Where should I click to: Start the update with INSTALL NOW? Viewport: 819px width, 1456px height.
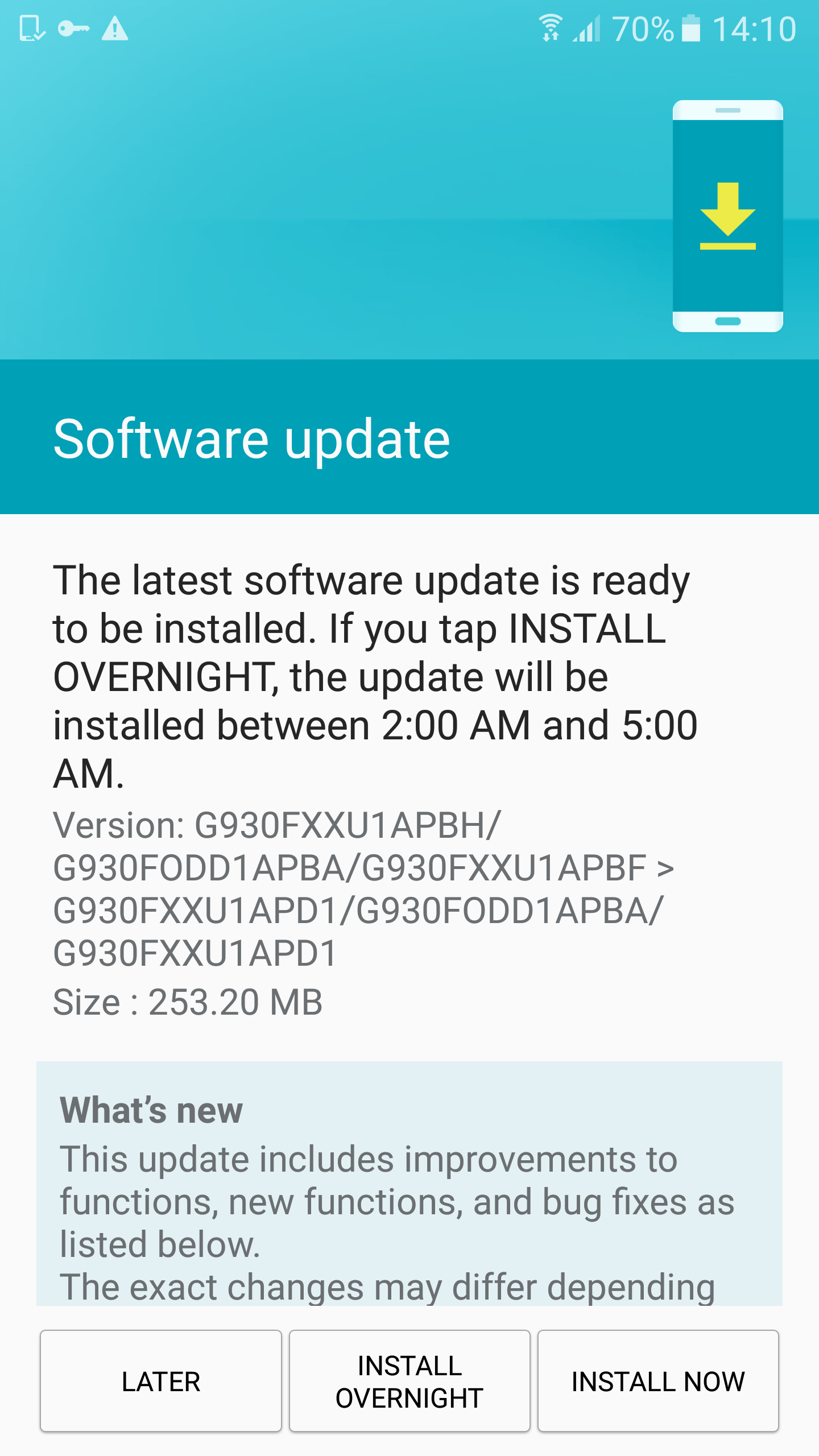658,1381
